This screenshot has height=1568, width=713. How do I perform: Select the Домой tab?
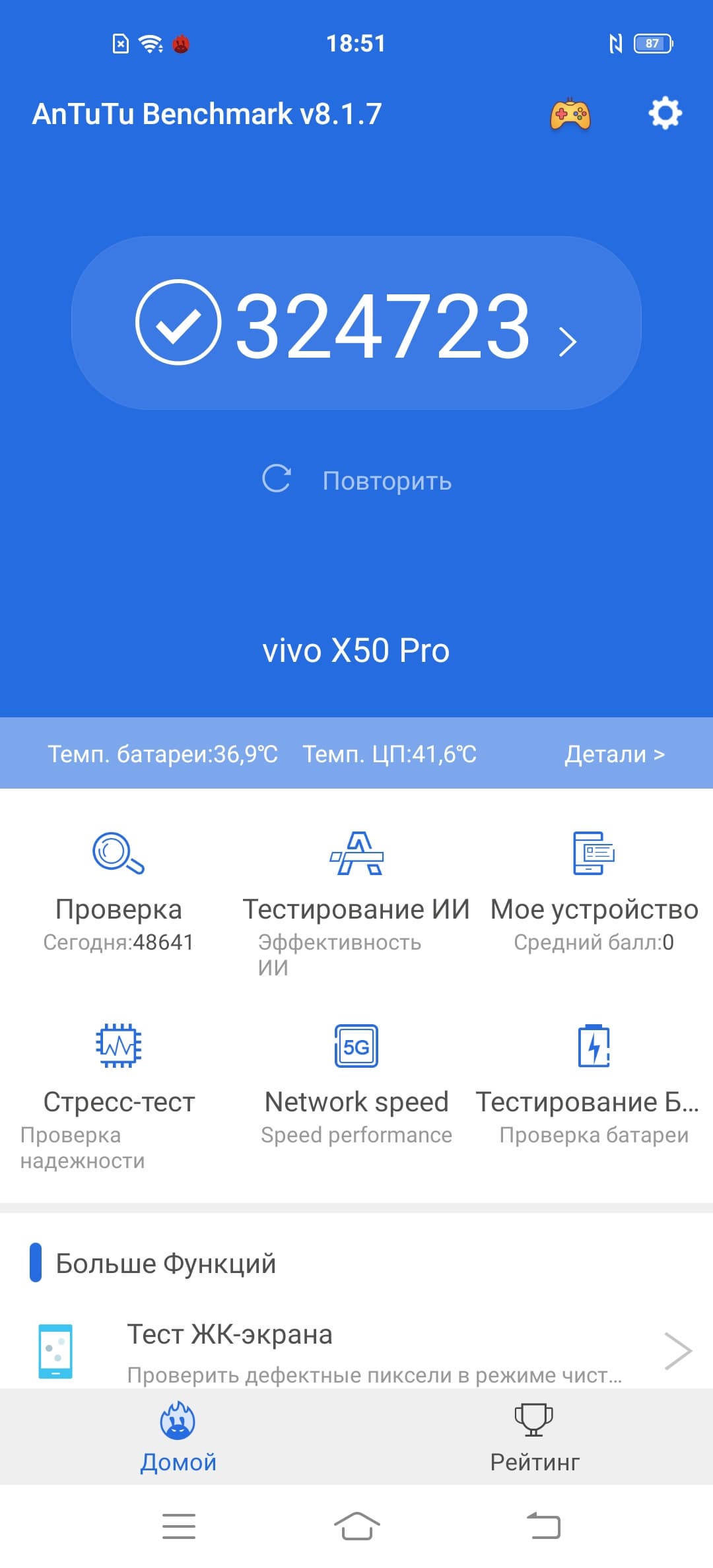[x=178, y=1437]
